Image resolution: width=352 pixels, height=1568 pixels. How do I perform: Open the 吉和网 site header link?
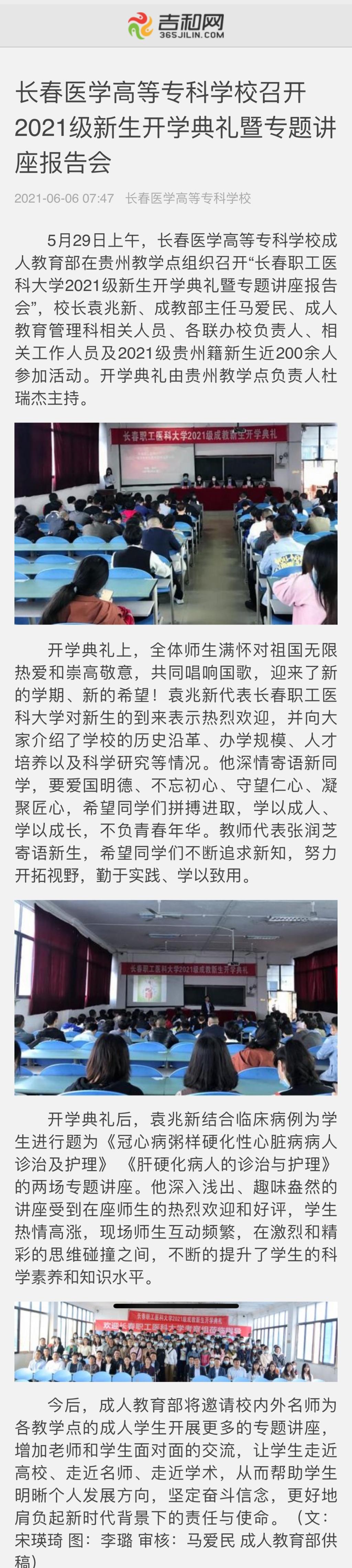[176, 25]
